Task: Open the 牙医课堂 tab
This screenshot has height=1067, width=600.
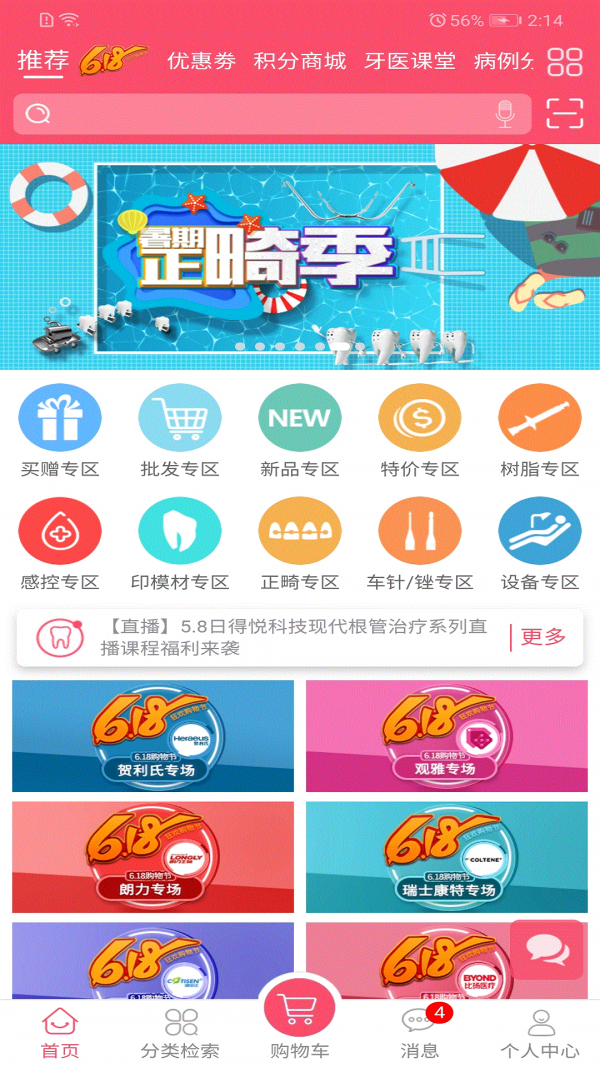Action: [x=410, y=61]
